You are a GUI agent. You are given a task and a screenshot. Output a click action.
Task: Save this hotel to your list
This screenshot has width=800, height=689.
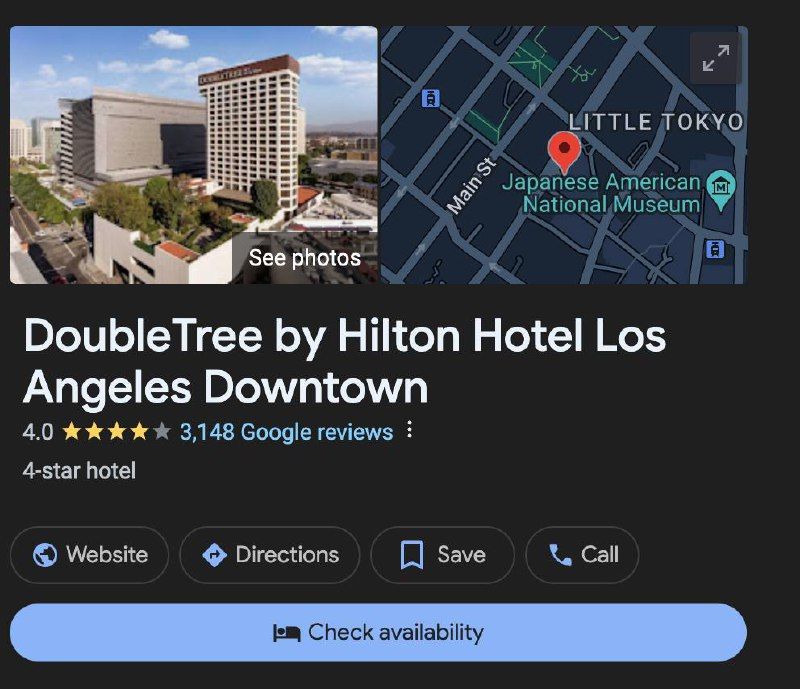click(x=442, y=555)
